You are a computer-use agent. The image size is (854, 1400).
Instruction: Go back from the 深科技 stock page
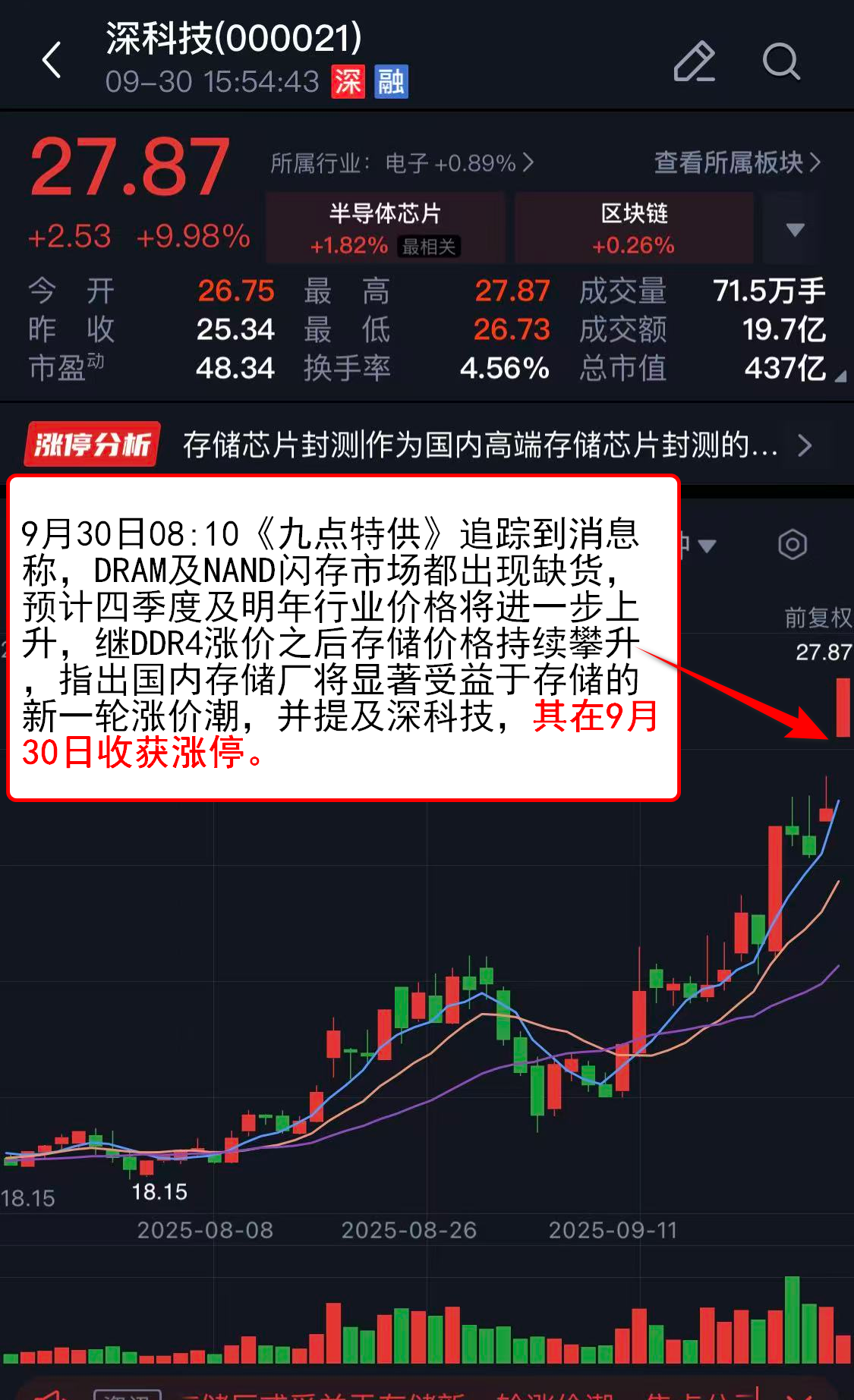[52, 60]
